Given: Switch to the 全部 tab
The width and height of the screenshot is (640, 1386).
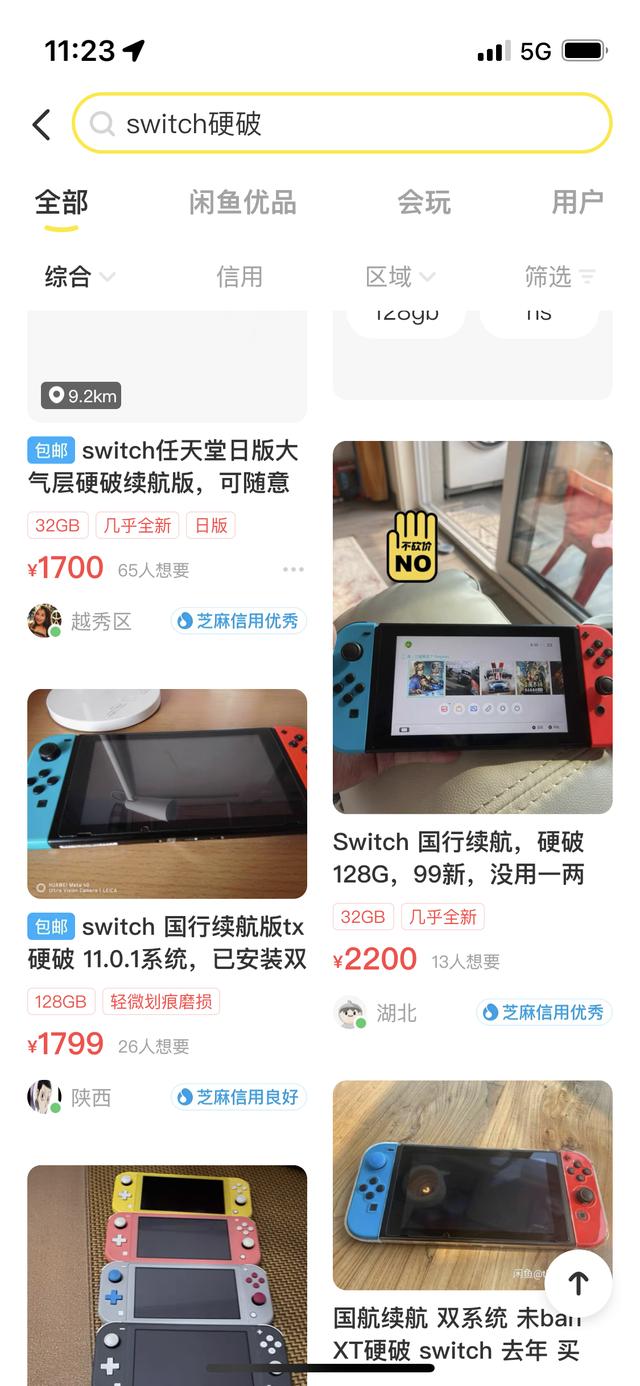Looking at the screenshot, I should click(62, 203).
